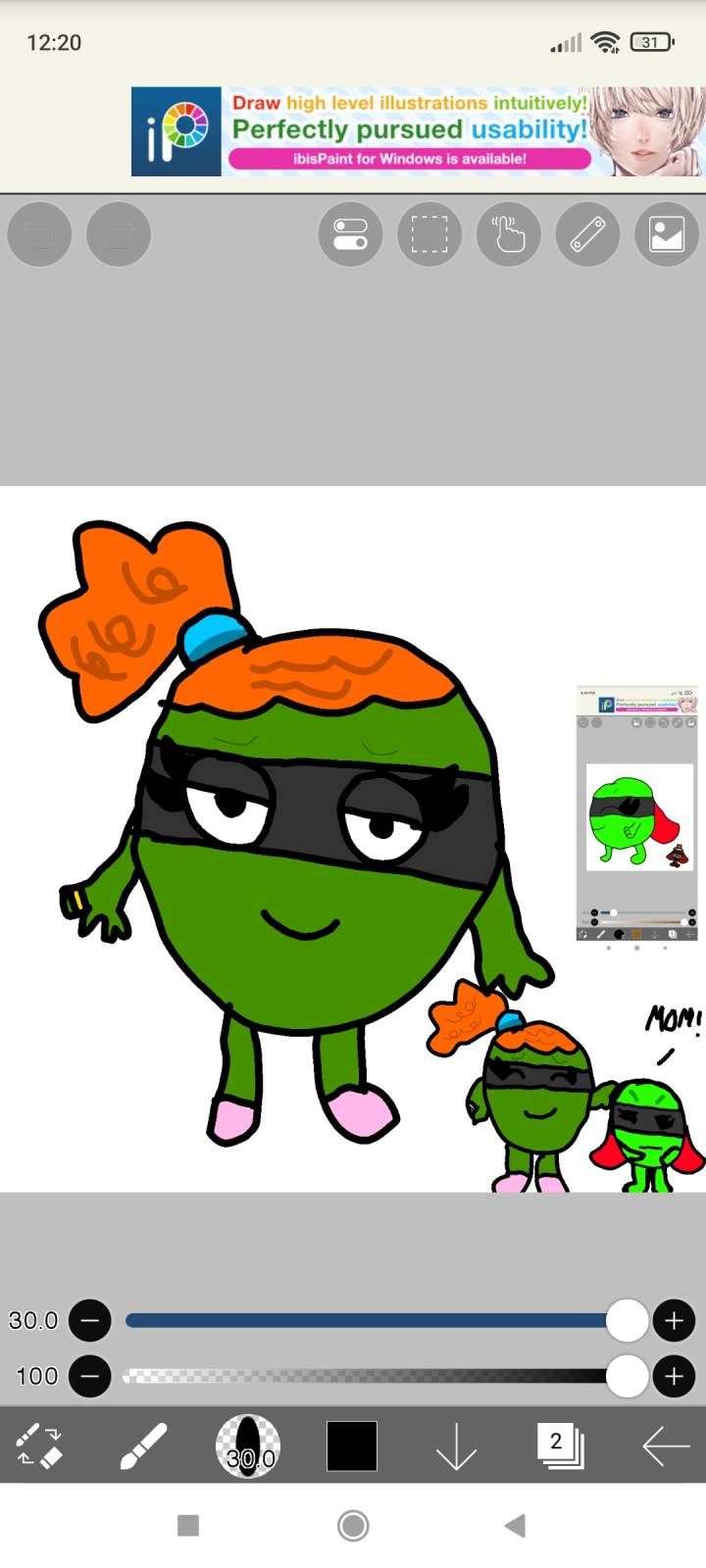Select the brush tool
Screen dimensions: 706x1568
click(143, 1445)
